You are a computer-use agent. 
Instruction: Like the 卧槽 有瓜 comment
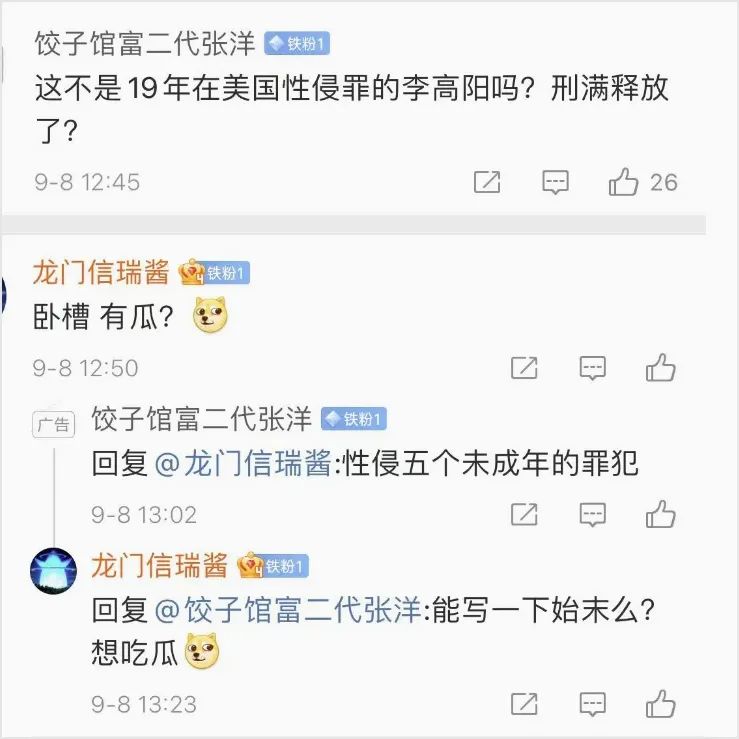(x=661, y=367)
